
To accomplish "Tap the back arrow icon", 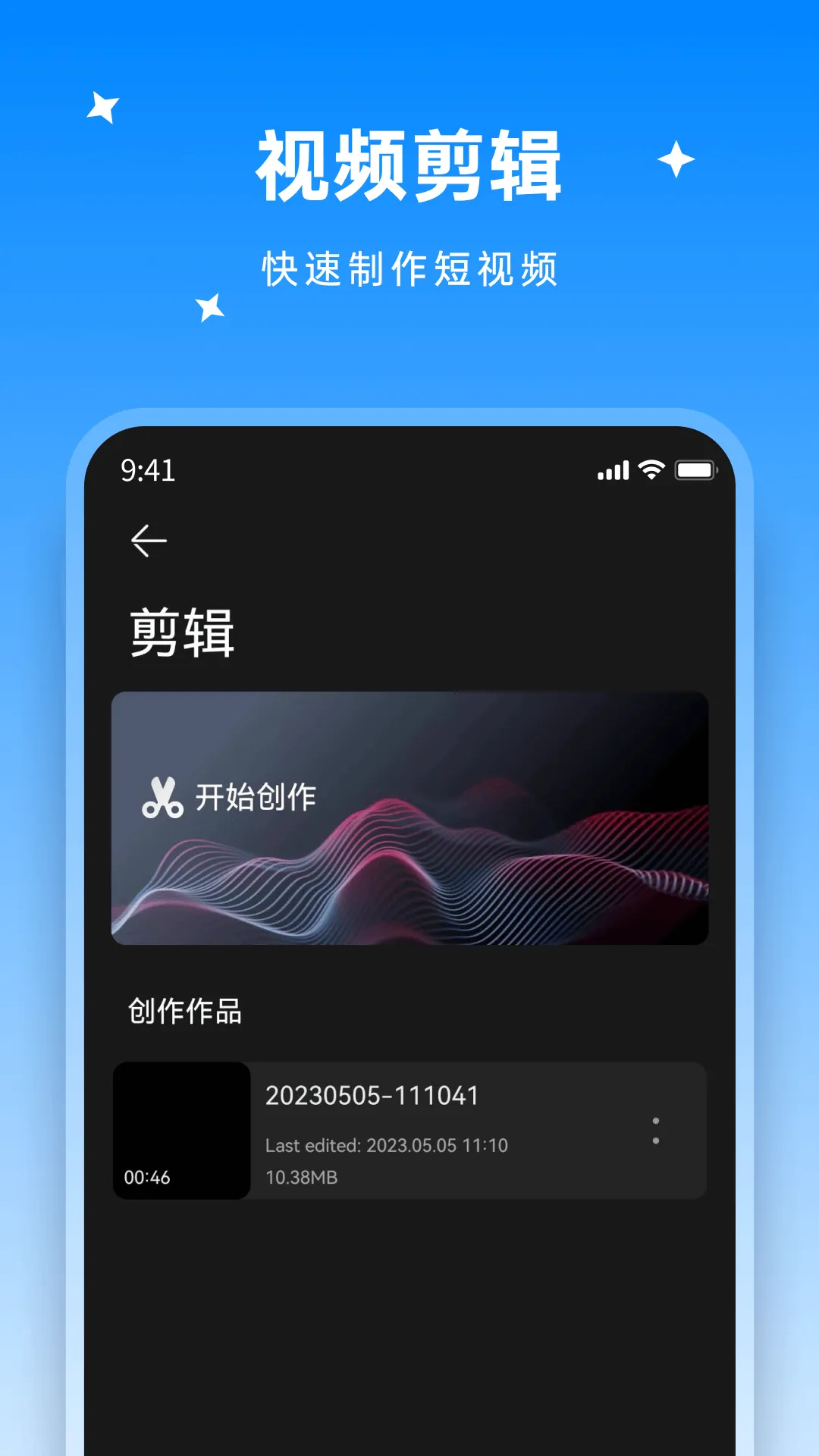I will pyautogui.click(x=149, y=540).
